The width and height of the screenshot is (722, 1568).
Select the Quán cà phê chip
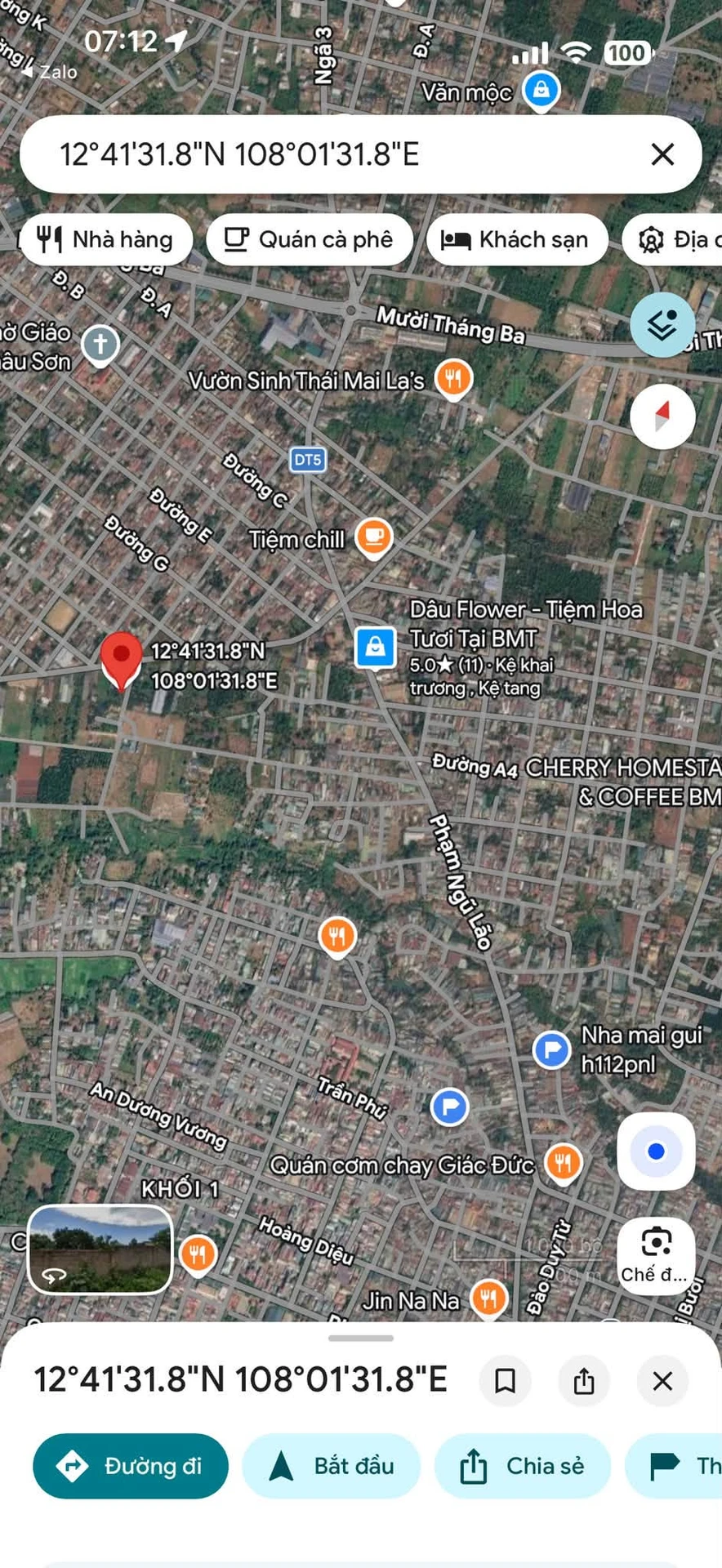pyautogui.click(x=309, y=239)
